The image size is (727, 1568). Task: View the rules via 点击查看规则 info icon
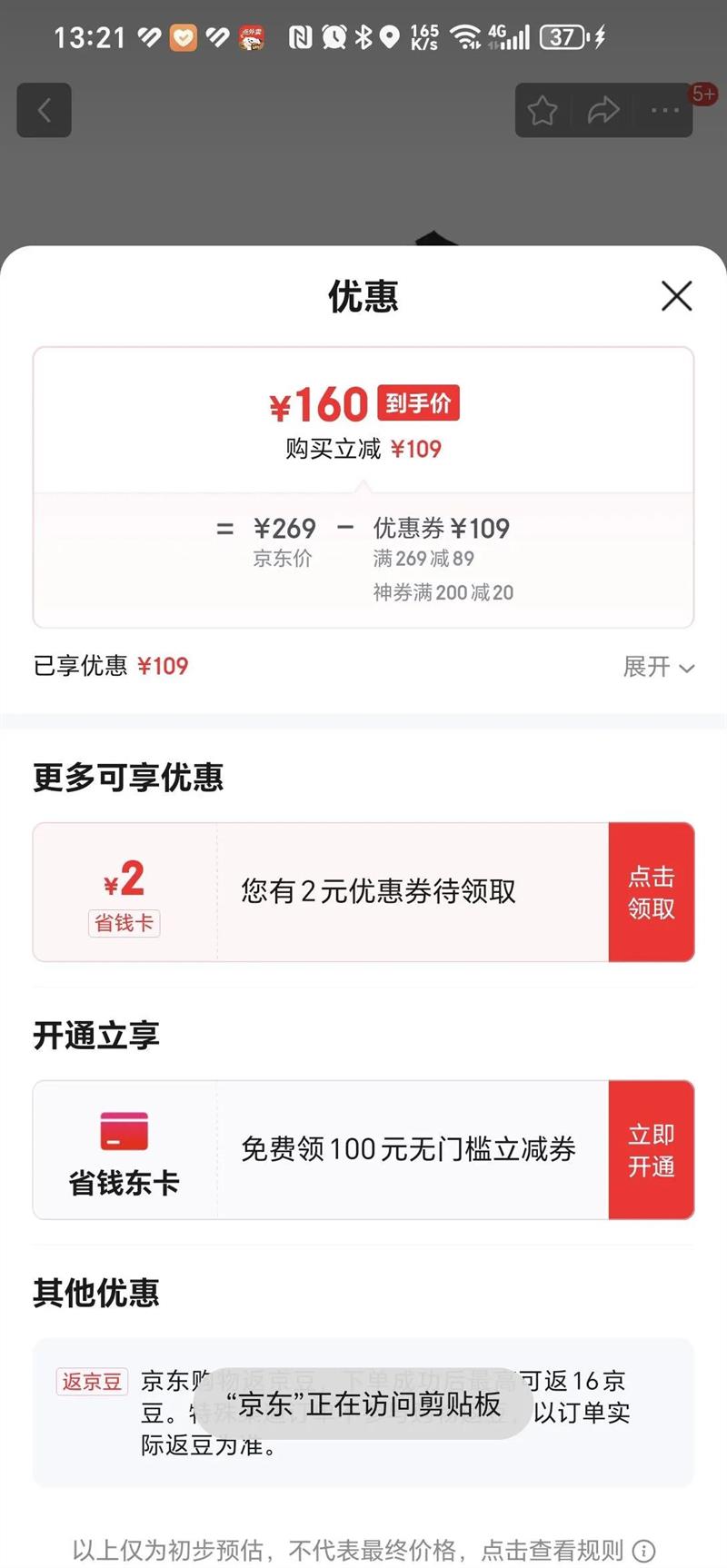[x=643, y=1550]
